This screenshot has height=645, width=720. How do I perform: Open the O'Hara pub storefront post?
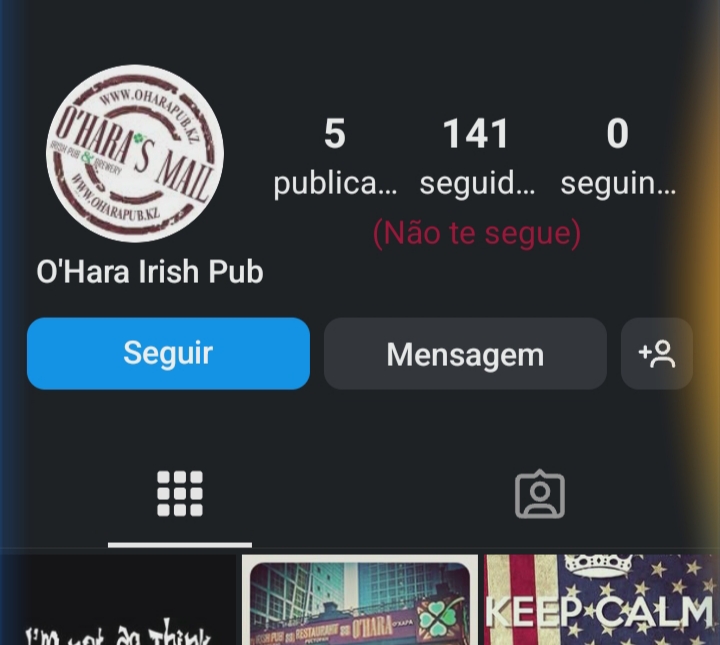[x=360, y=601]
